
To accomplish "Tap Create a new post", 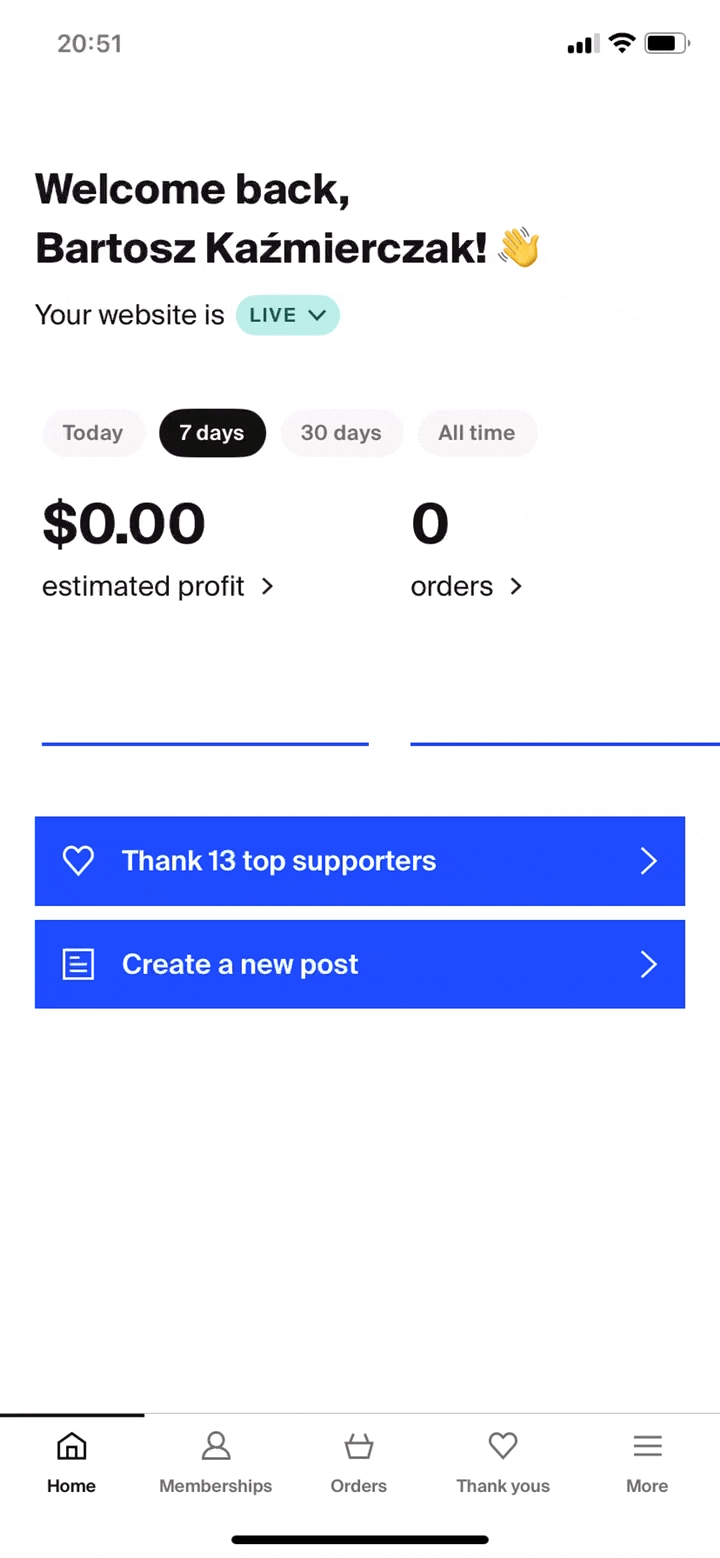I will tap(360, 964).
